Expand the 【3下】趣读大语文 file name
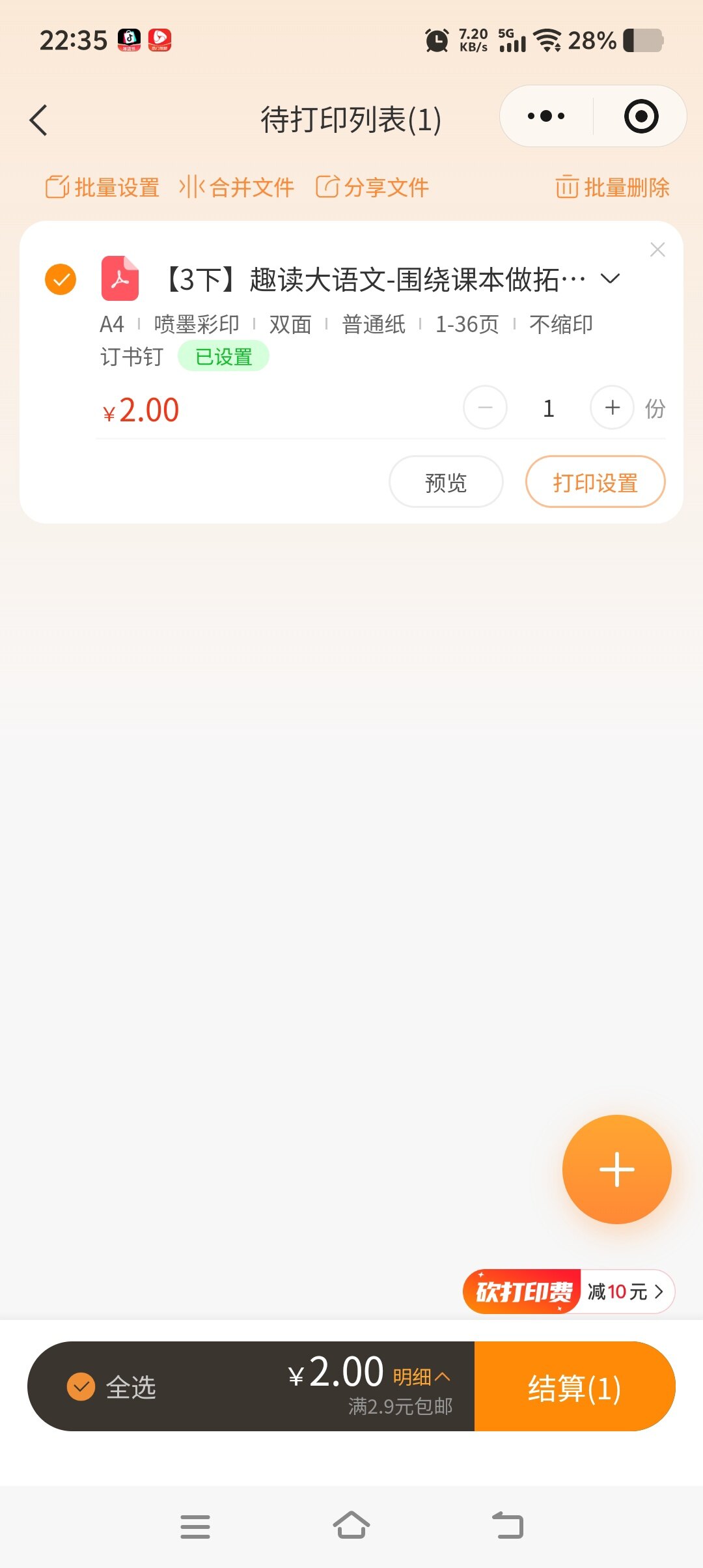 (x=610, y=279)
